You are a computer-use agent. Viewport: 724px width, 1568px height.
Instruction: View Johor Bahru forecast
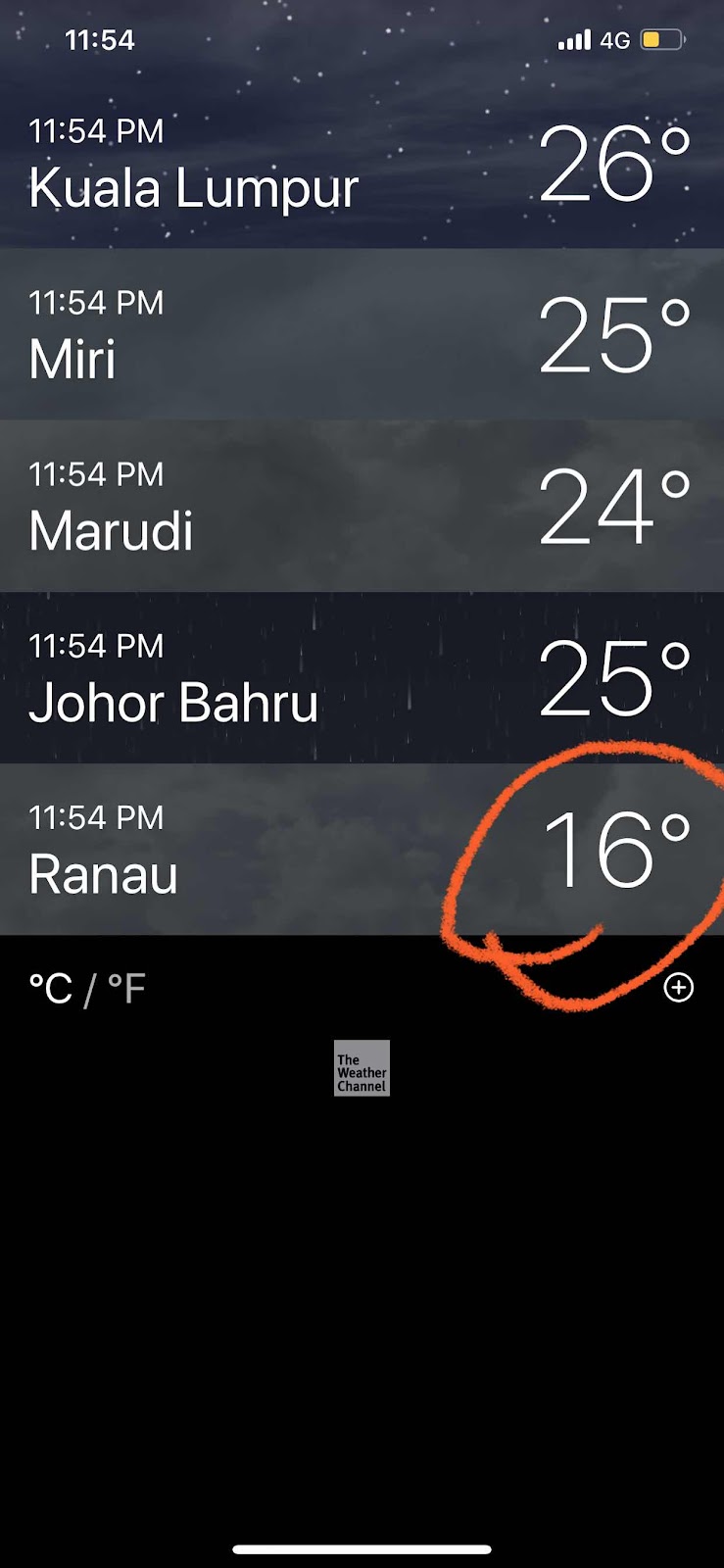(x=362, y=678)
